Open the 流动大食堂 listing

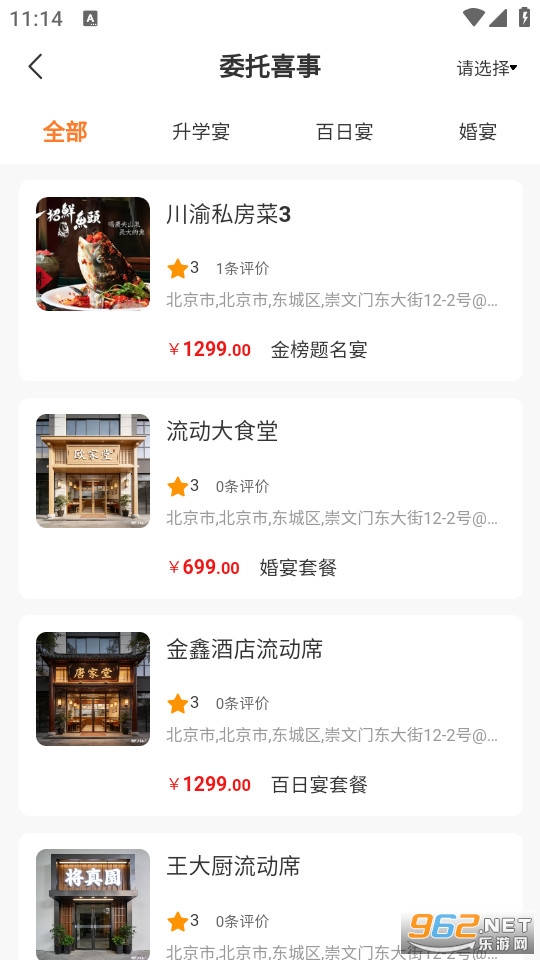(271, 498)
